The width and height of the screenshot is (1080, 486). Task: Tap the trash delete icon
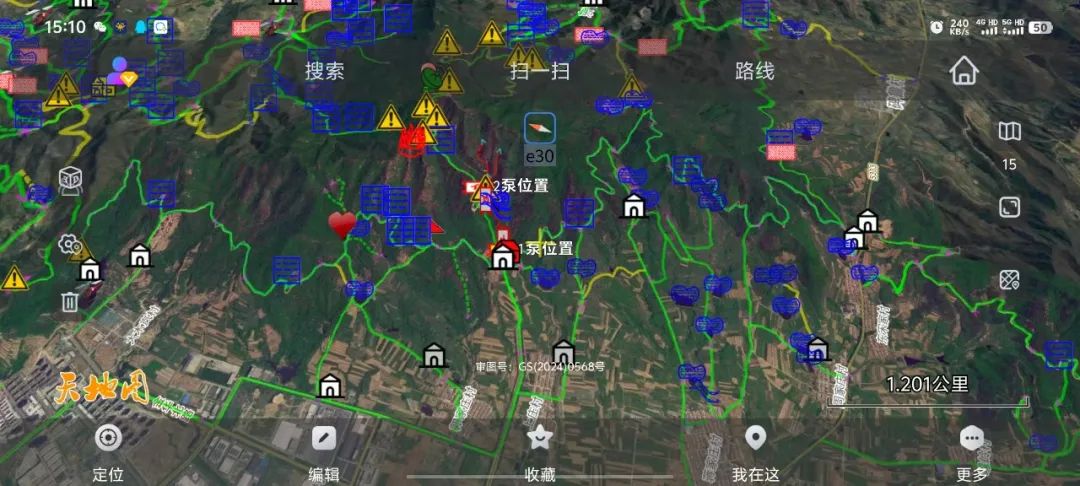[x=69, y=301]
